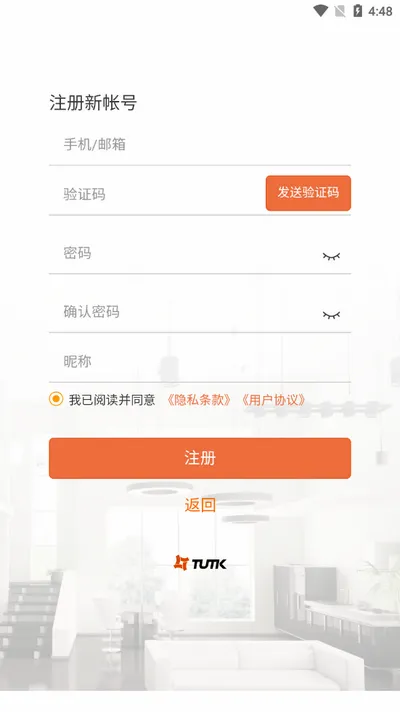Viewport: 400px width, 712px height.
Task: Tap the 验证码 verification code field
Action: [157, 194]
